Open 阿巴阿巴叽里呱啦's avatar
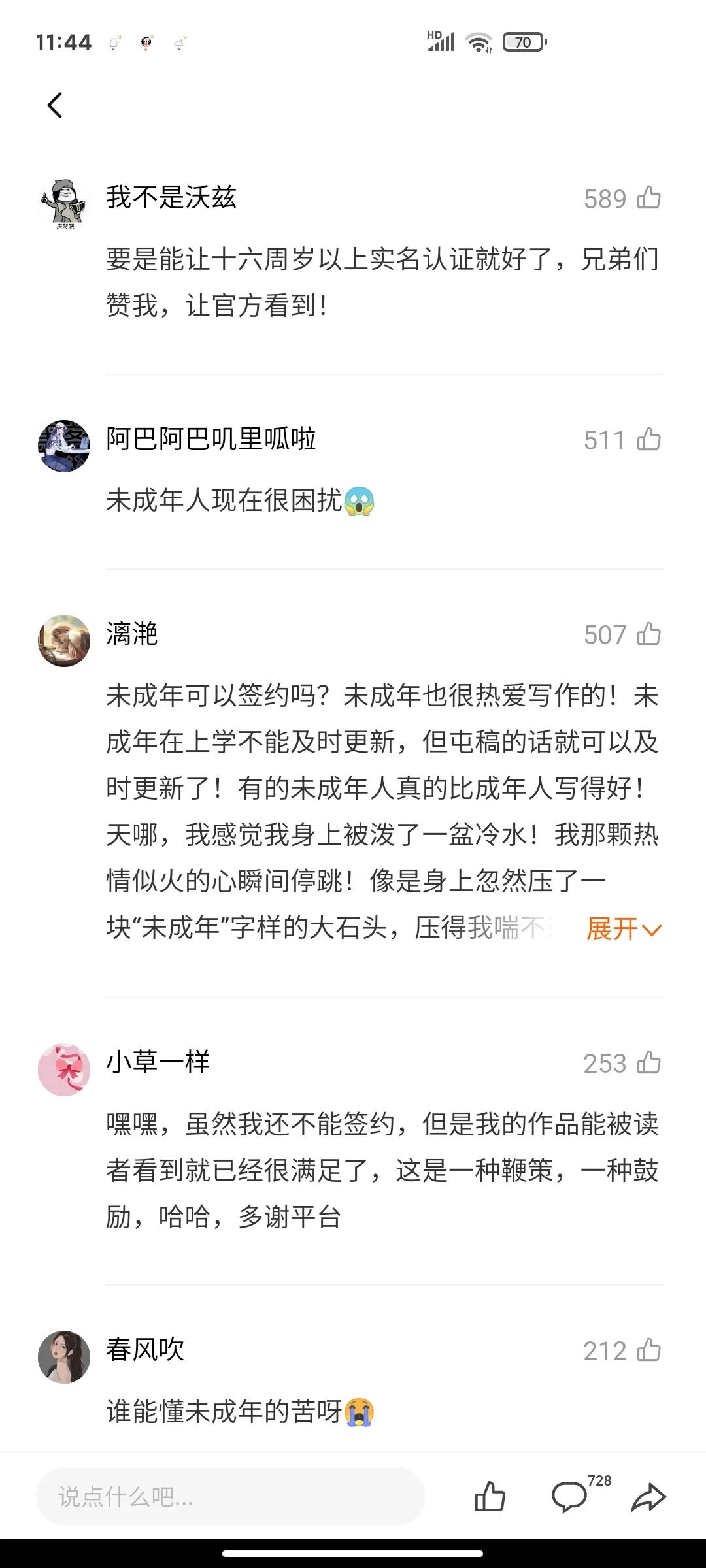The image size is (706, 1568). click(64, 446)
